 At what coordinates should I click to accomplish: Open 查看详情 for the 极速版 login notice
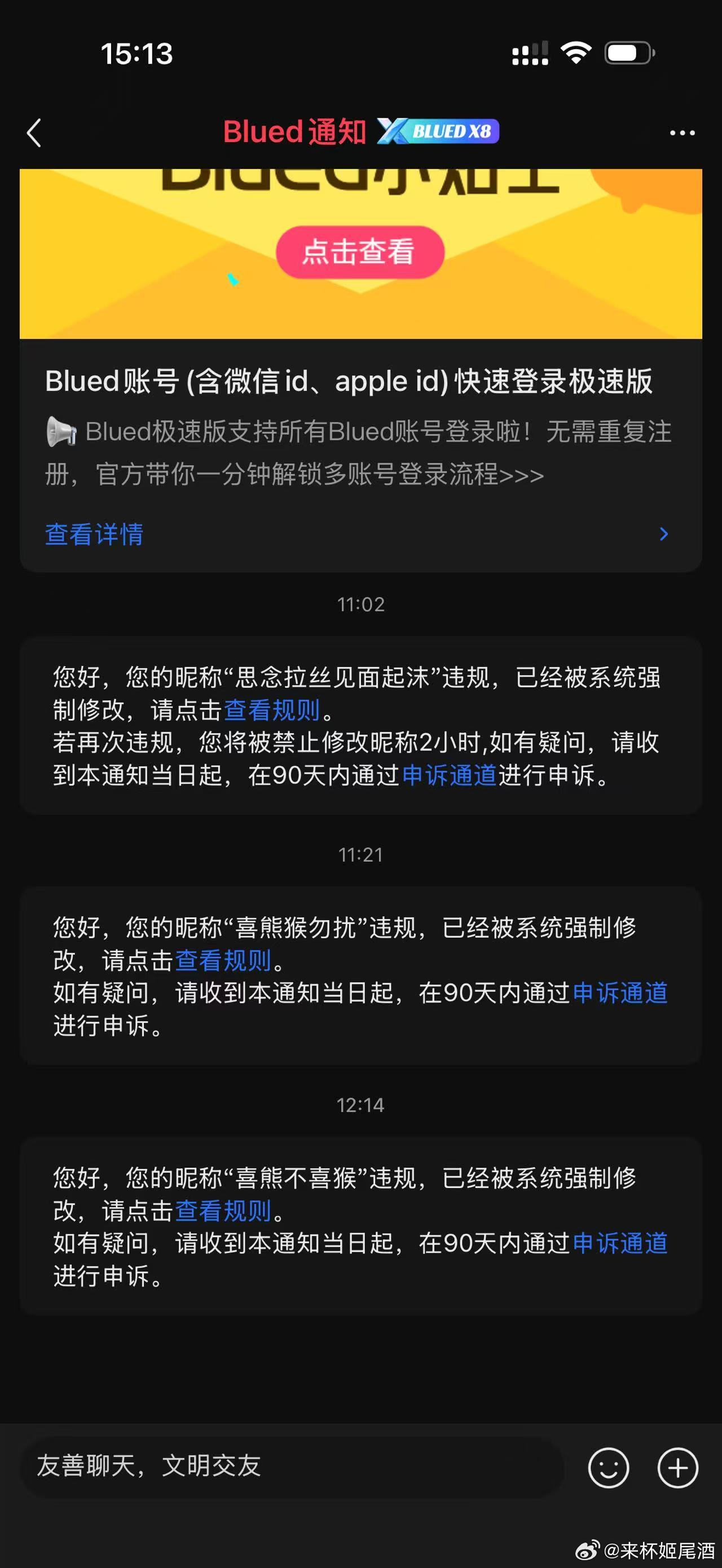[94, 535]
